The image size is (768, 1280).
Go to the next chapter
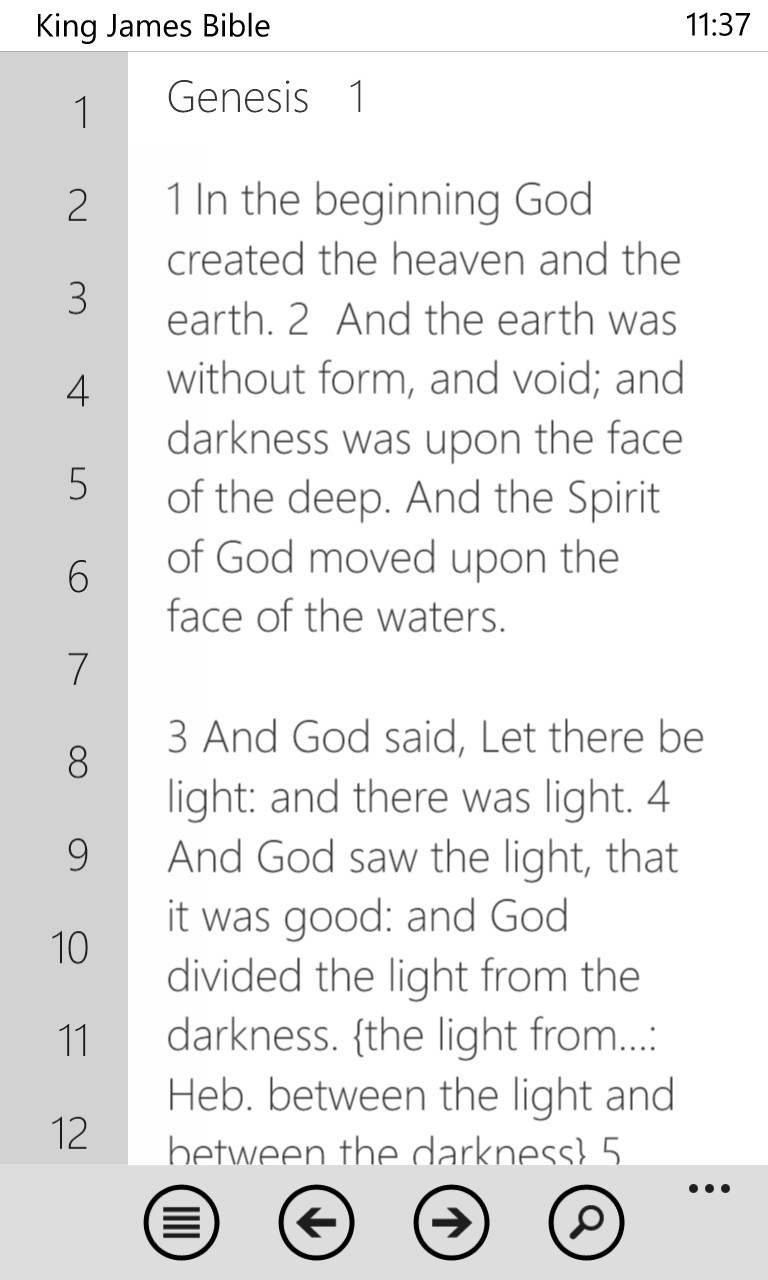(451, 1221)
